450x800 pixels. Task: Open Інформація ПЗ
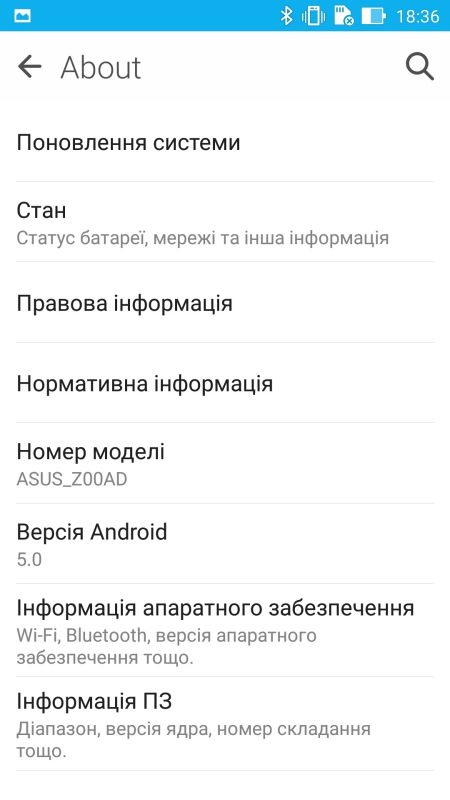[x=225, y=724]
